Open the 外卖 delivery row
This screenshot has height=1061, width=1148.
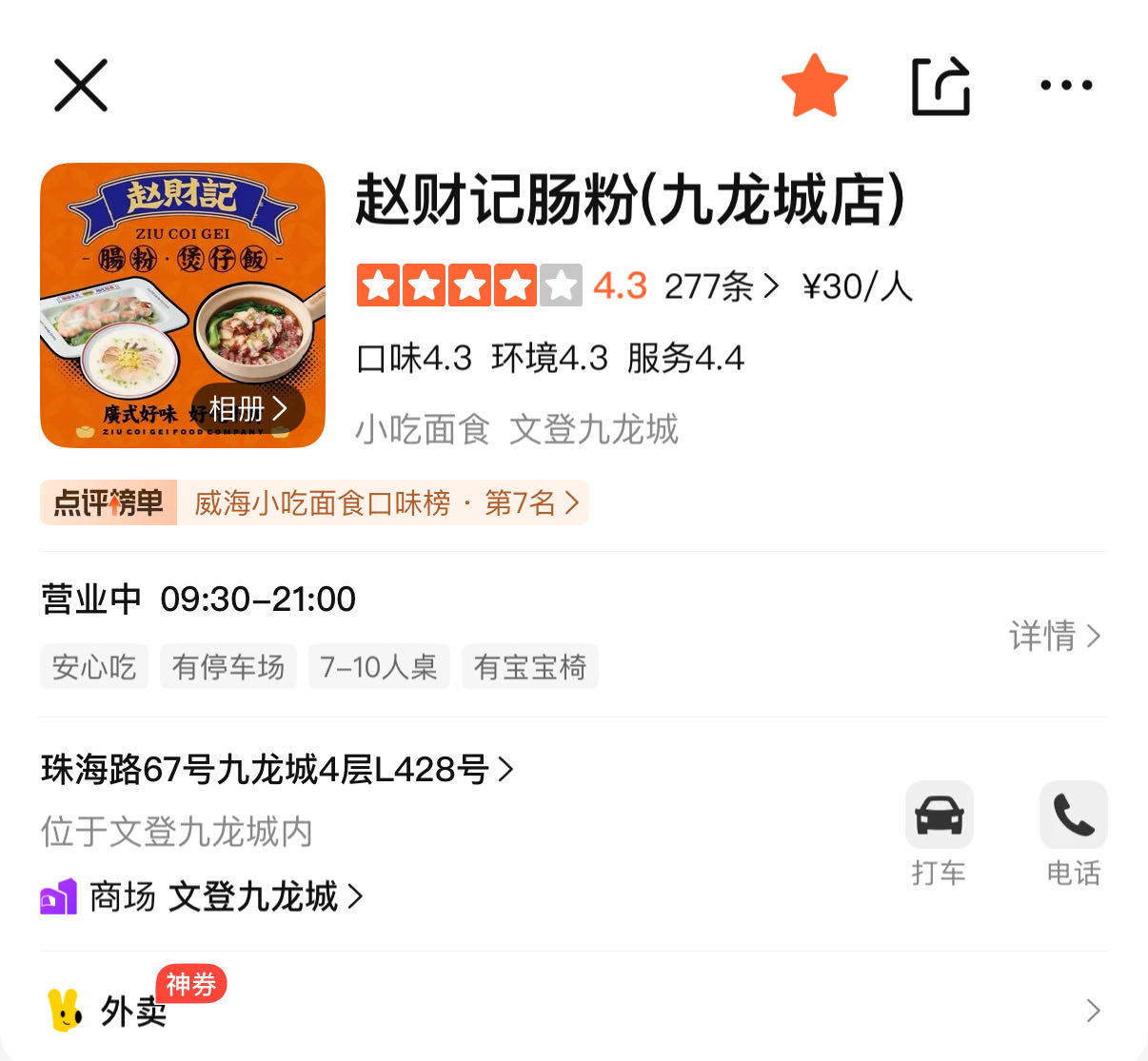(x=571, y=1011)
